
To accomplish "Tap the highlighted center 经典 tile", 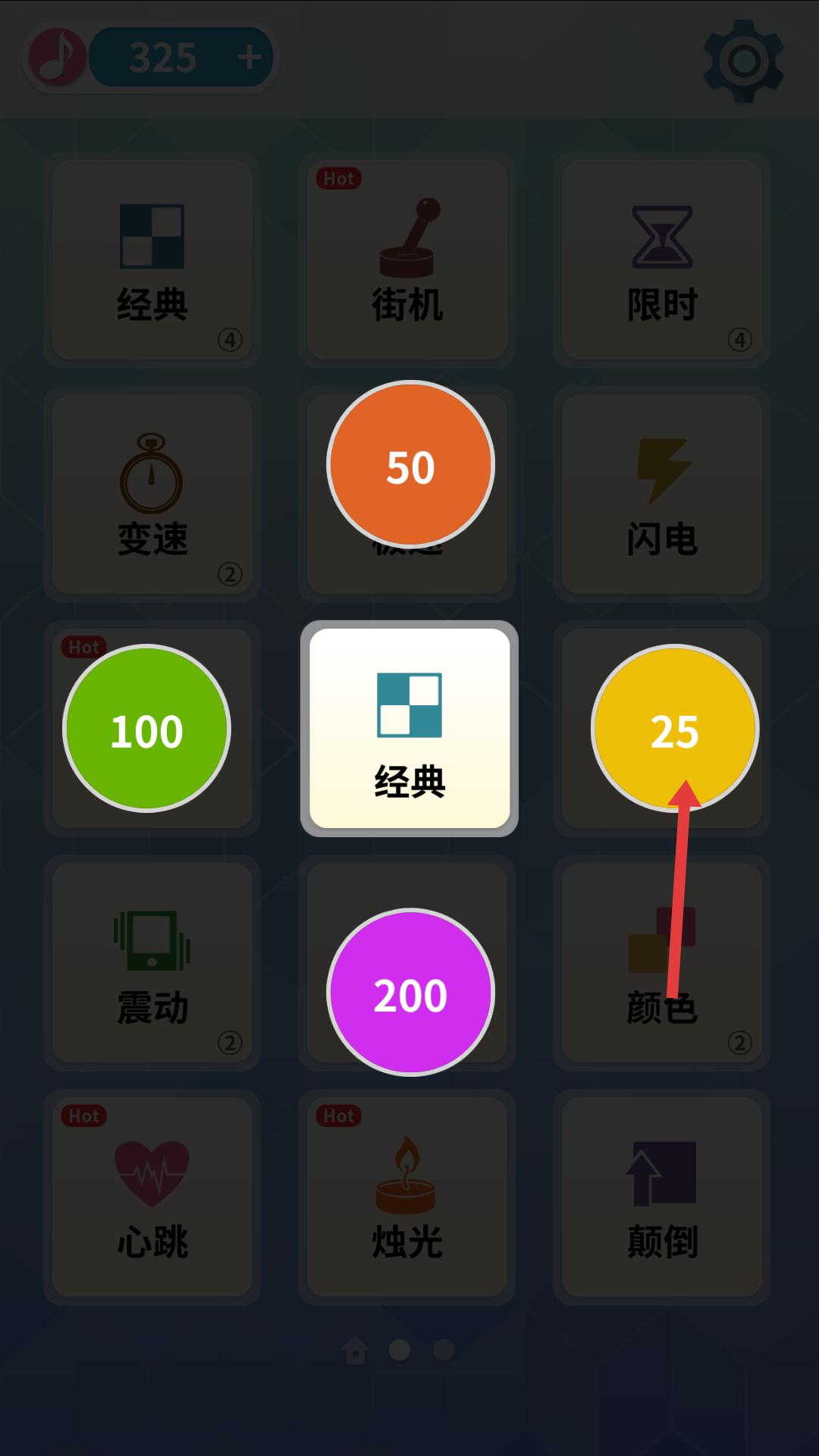I will (x=409, y=728).
